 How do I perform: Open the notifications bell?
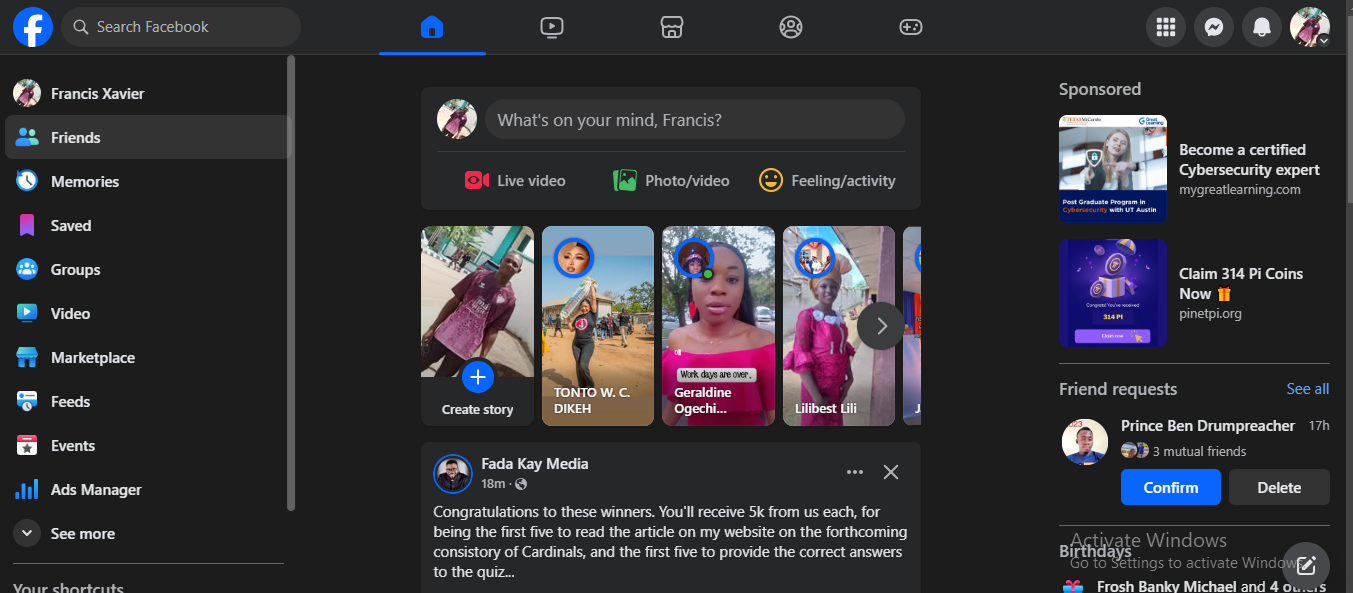click(1262, 27)
